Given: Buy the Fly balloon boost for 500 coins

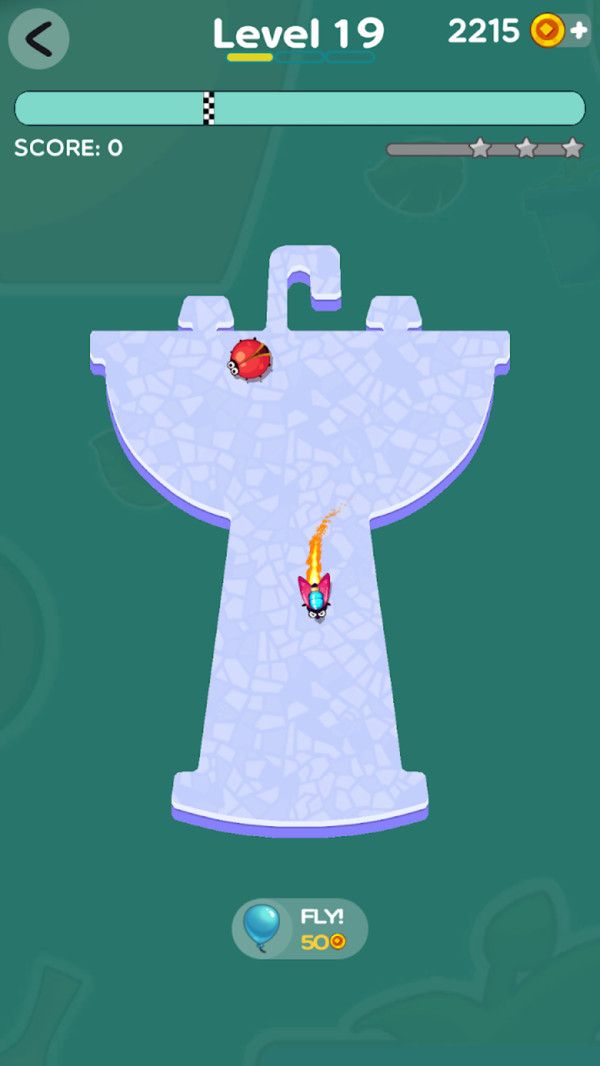Looking at the screenshot, I should pyautogui.click(x=300, y=929).
